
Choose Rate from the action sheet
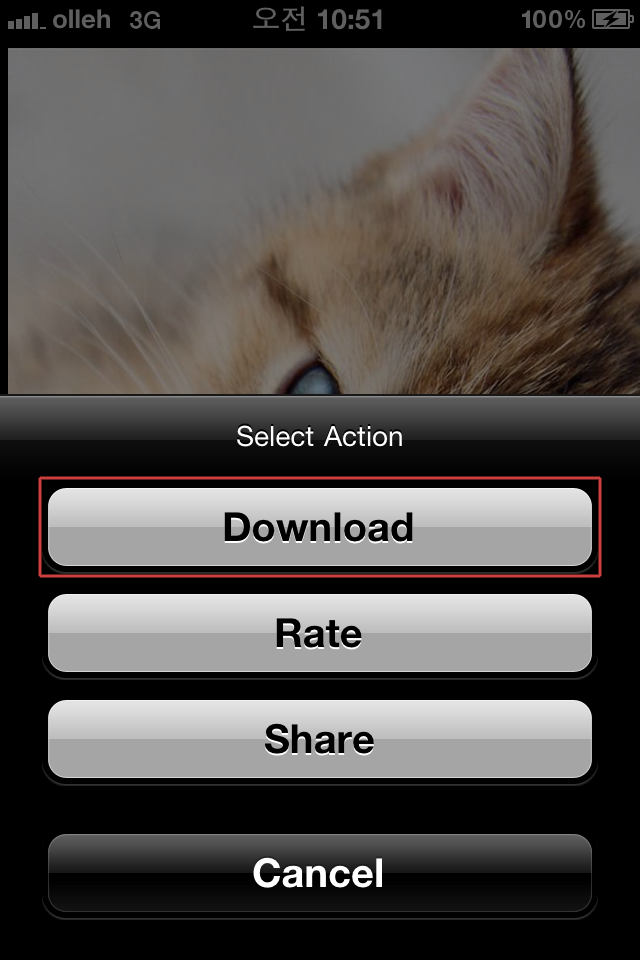point(319,633)
